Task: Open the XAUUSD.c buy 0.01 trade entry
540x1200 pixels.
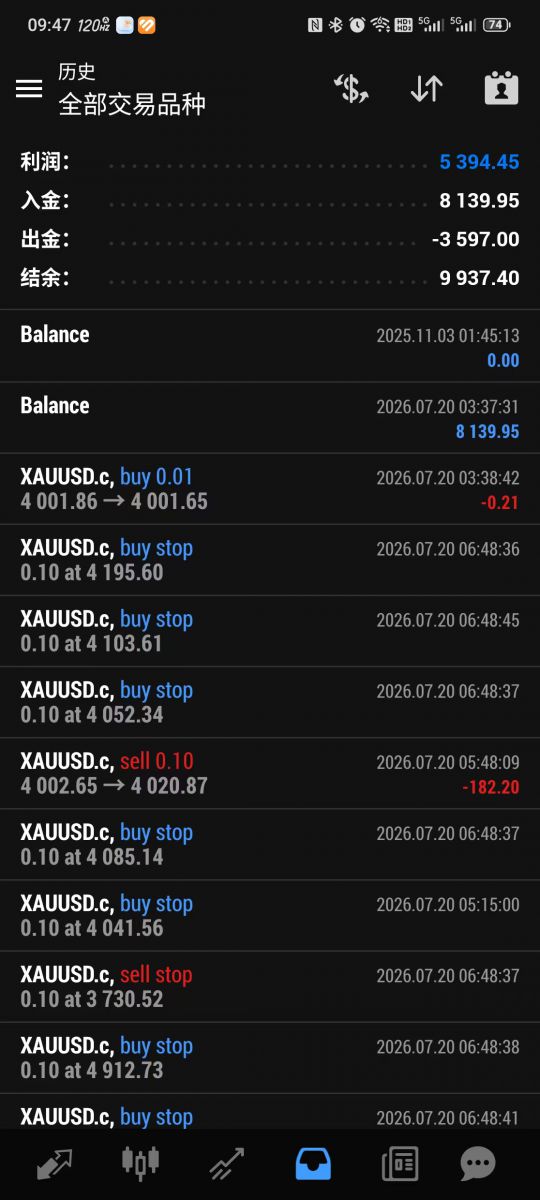Action: (270, 489)
